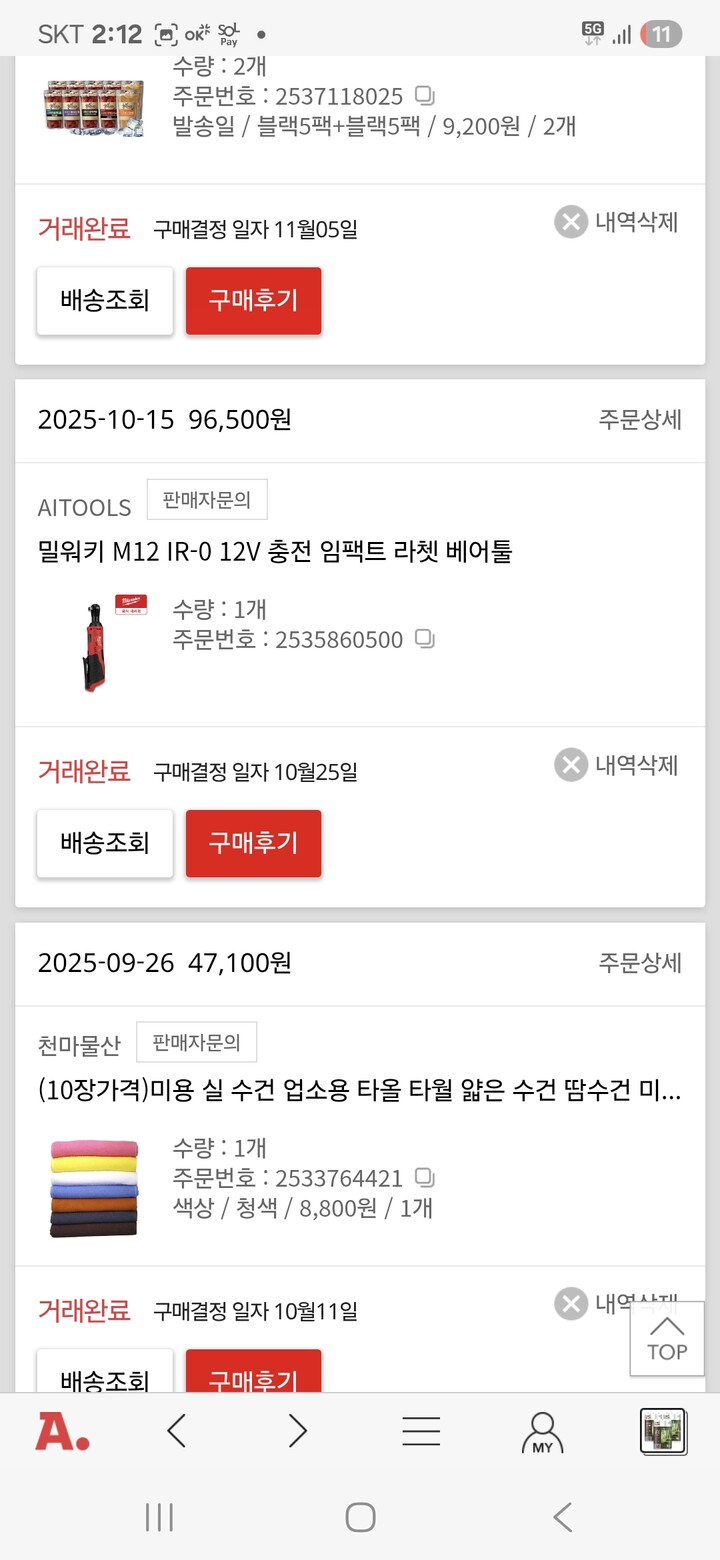This screenshot has width=720, height=1560.
Task: Copy order number 2533764421 using copy icon
Action: point(424,1177)
